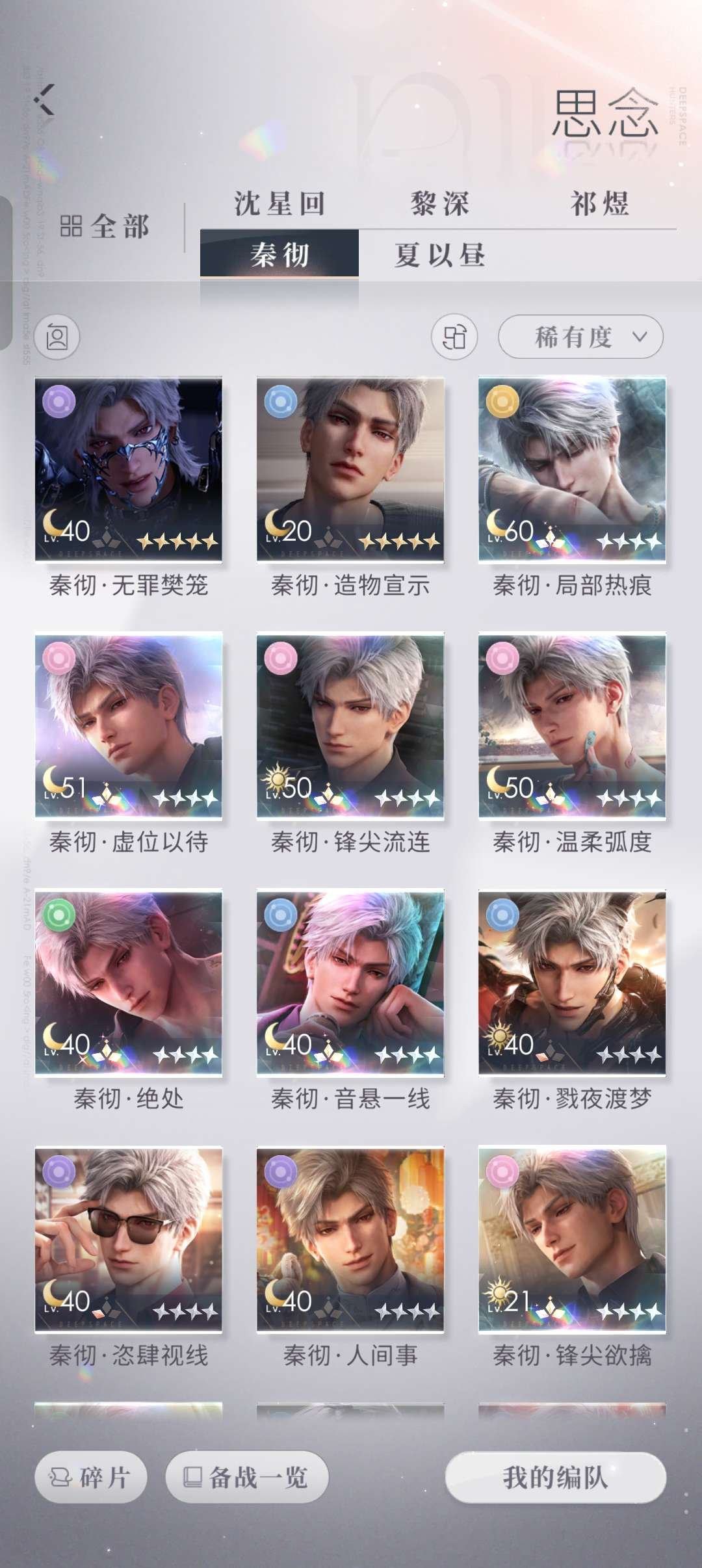View the 秦彻·音悬一线 card
The image size is (702, 1568).
[350, 982]
